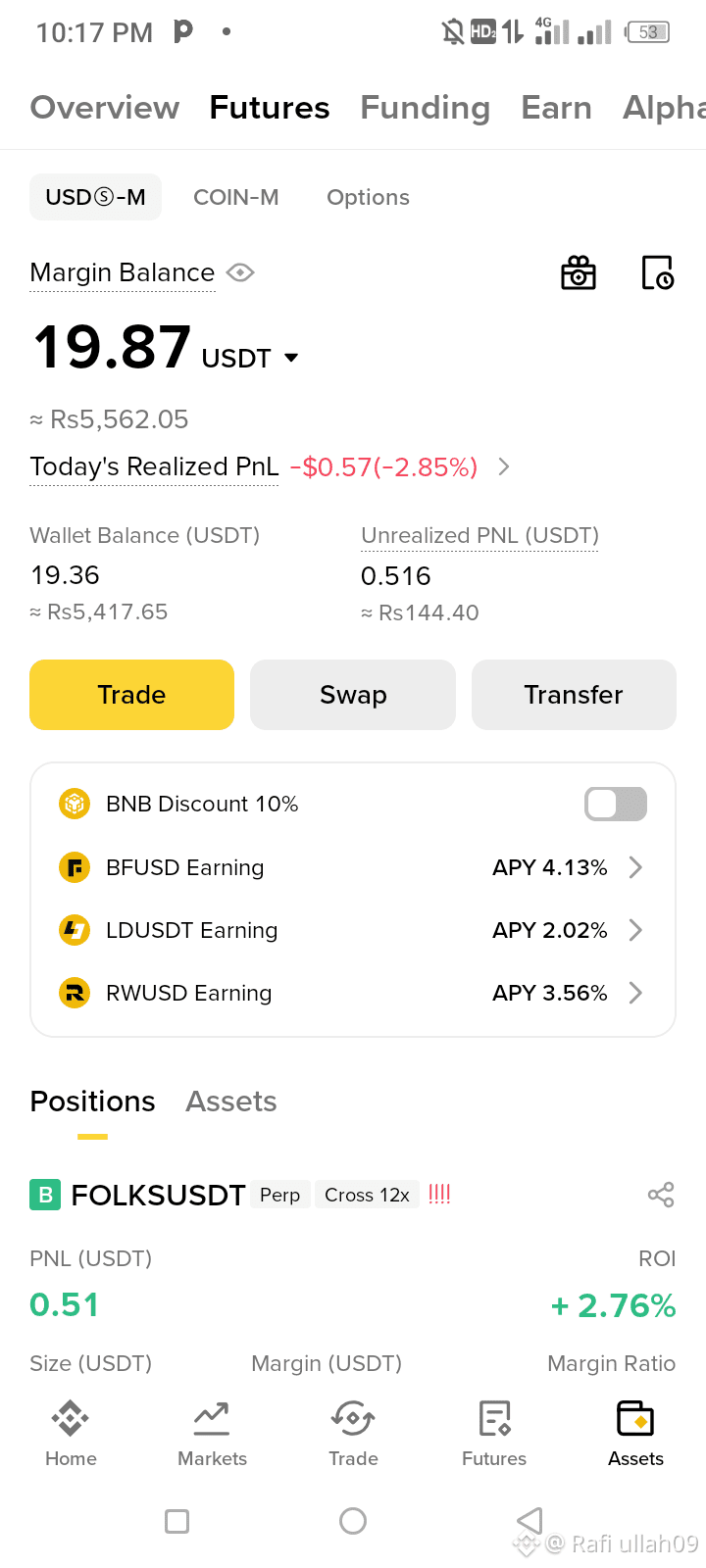This screenshot has width=706, height=1568.
Task: Open the rewards gift icon
Action: coord(579,272)
